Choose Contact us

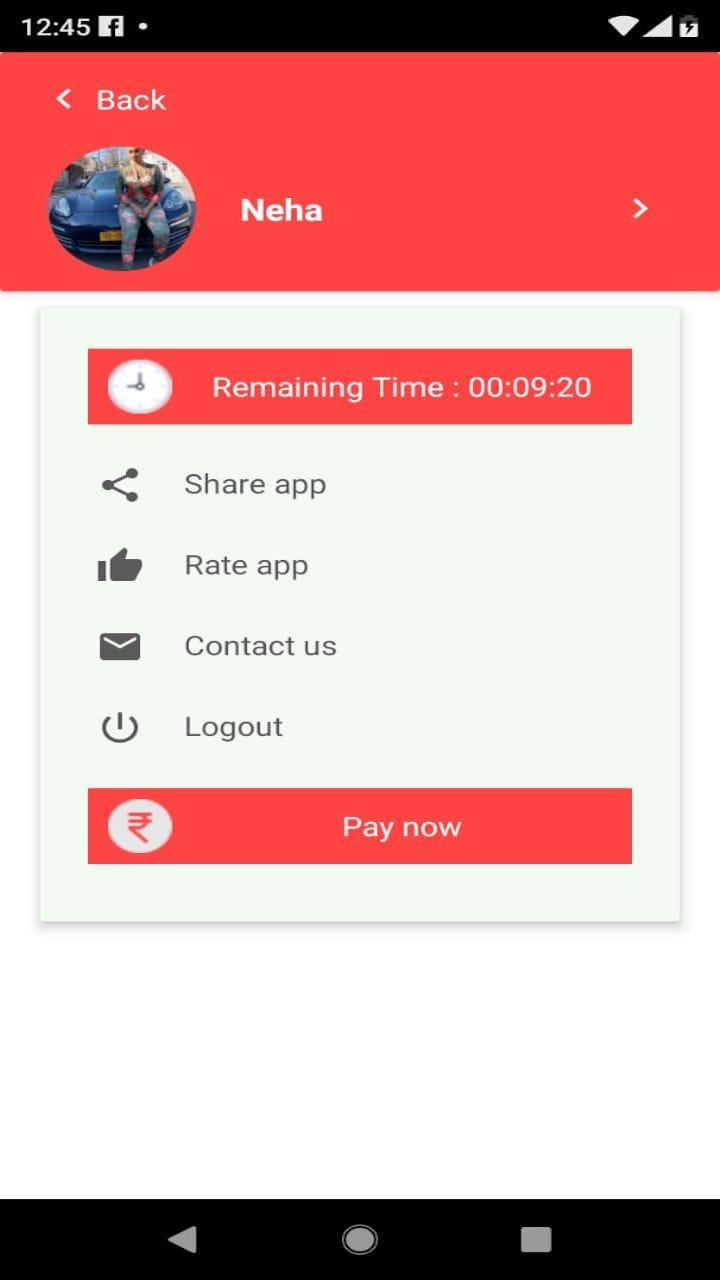260,646
